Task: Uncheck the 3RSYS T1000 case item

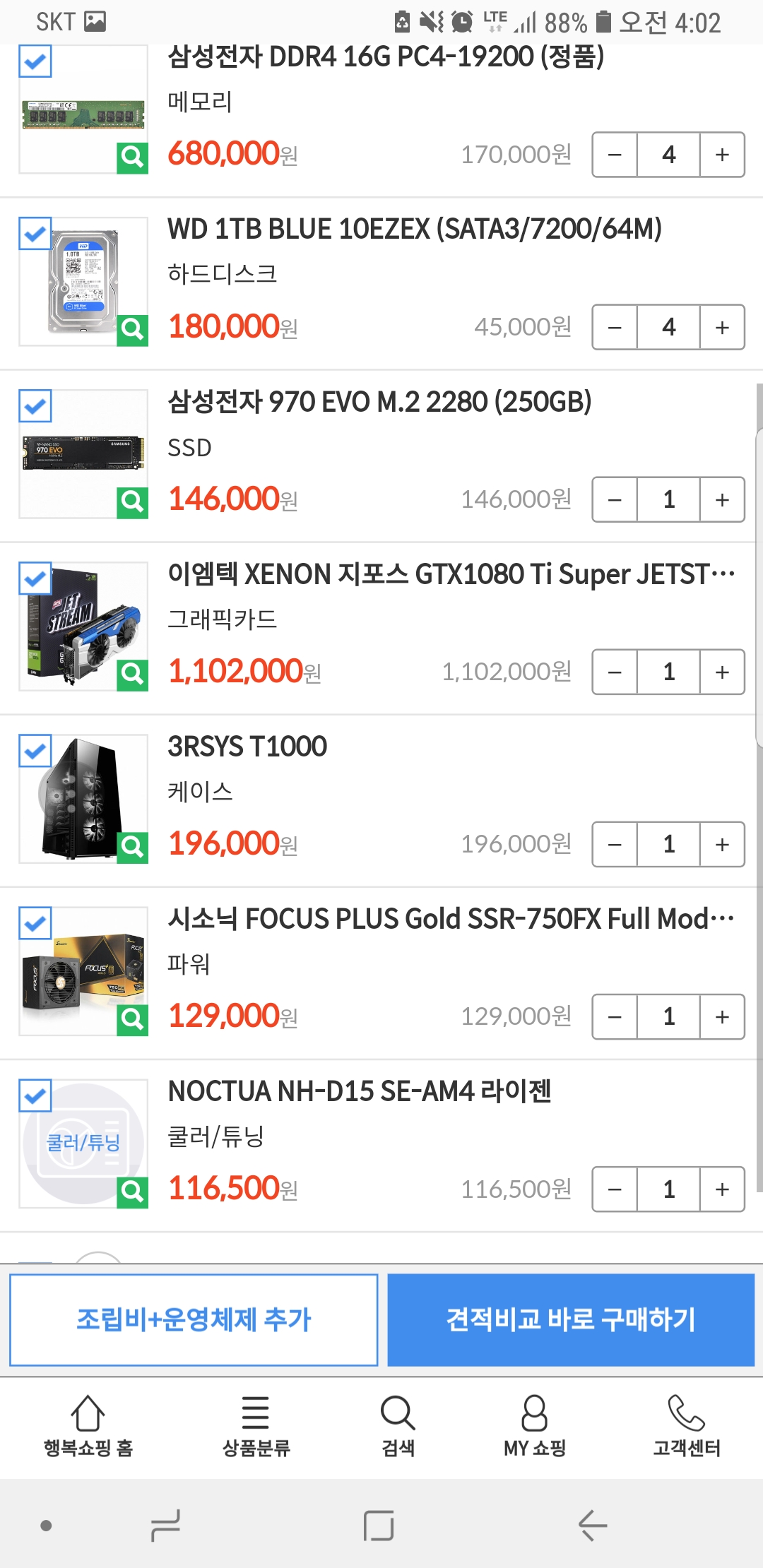Action: 35,752
